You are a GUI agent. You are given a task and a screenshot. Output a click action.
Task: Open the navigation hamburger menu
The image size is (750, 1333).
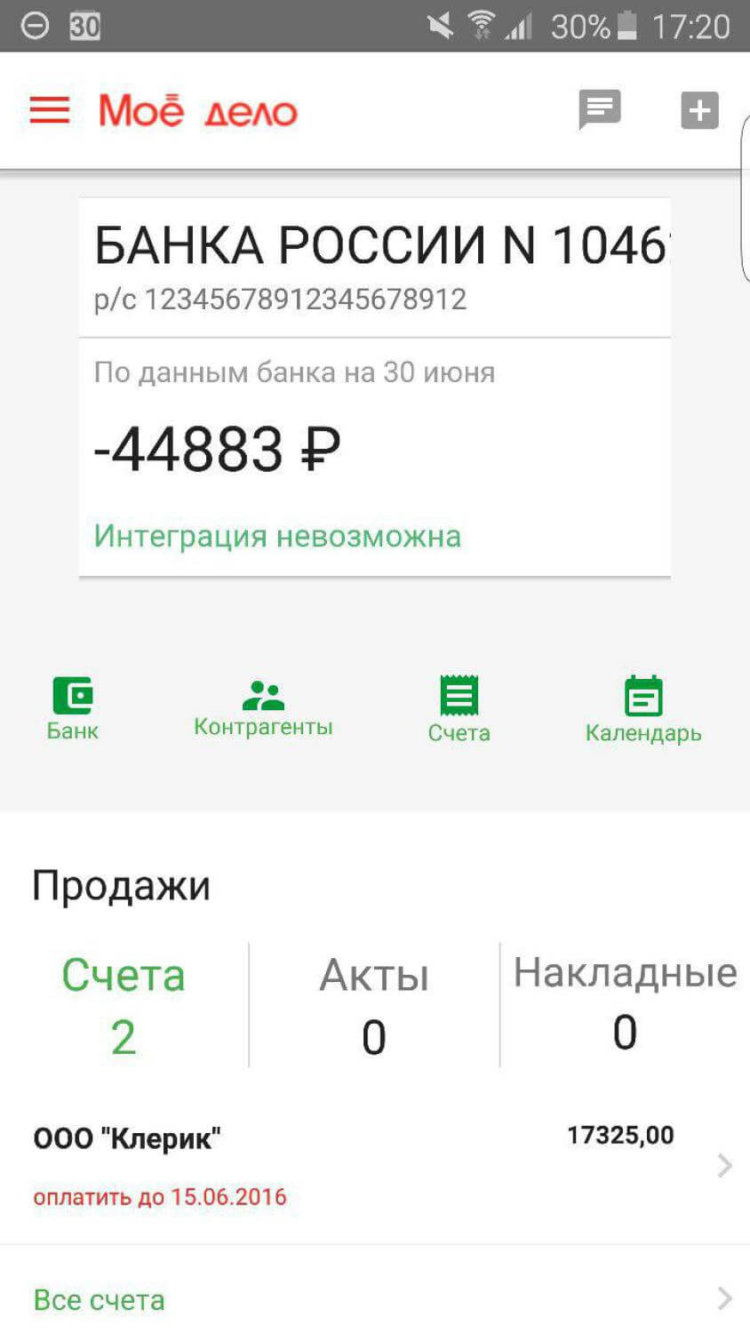[47, 110]
